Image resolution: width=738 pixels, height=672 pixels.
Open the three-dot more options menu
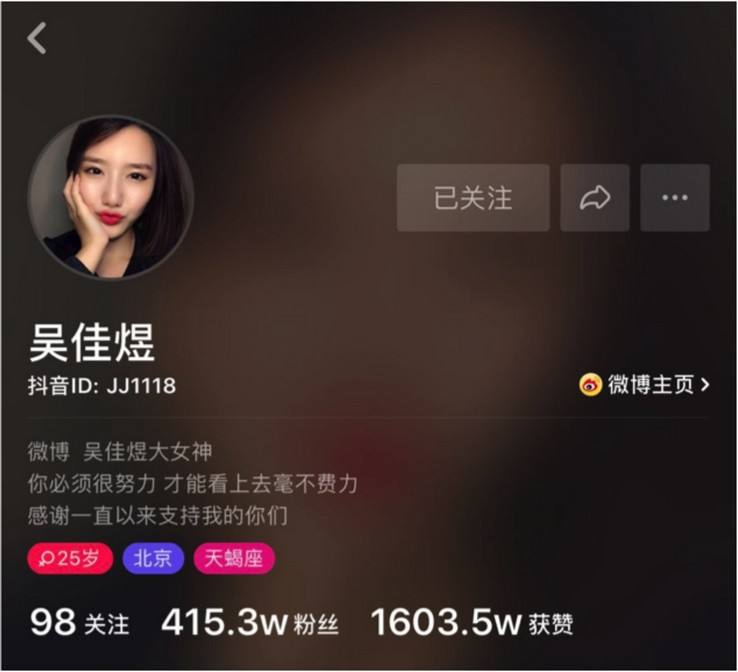point(675,198)
